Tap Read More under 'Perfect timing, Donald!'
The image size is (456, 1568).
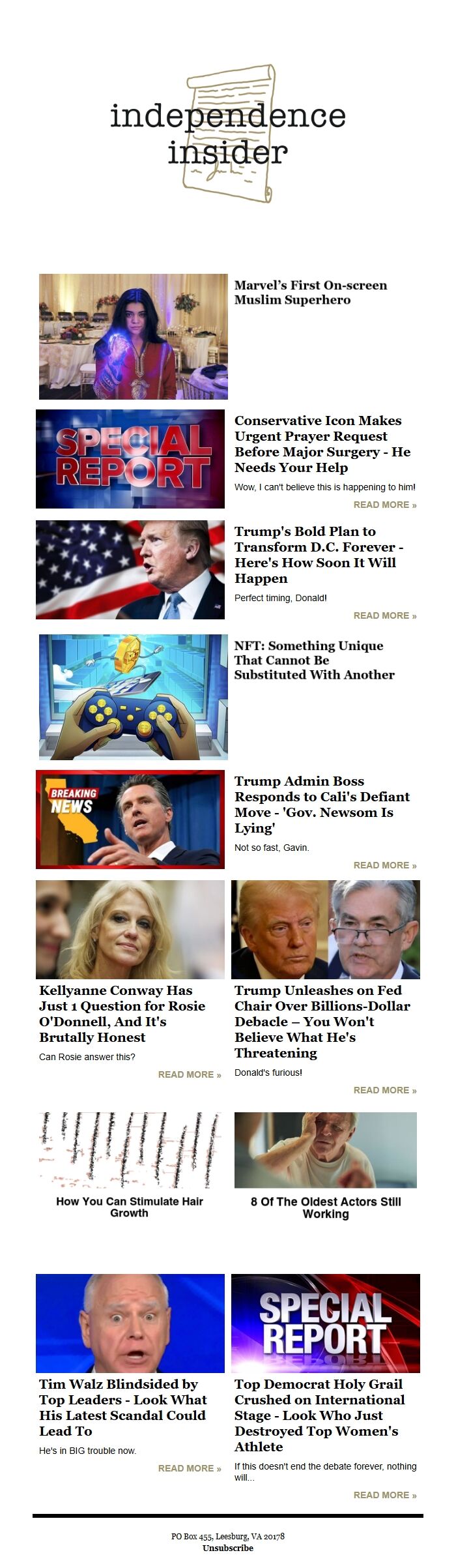[x=384, y=615]
